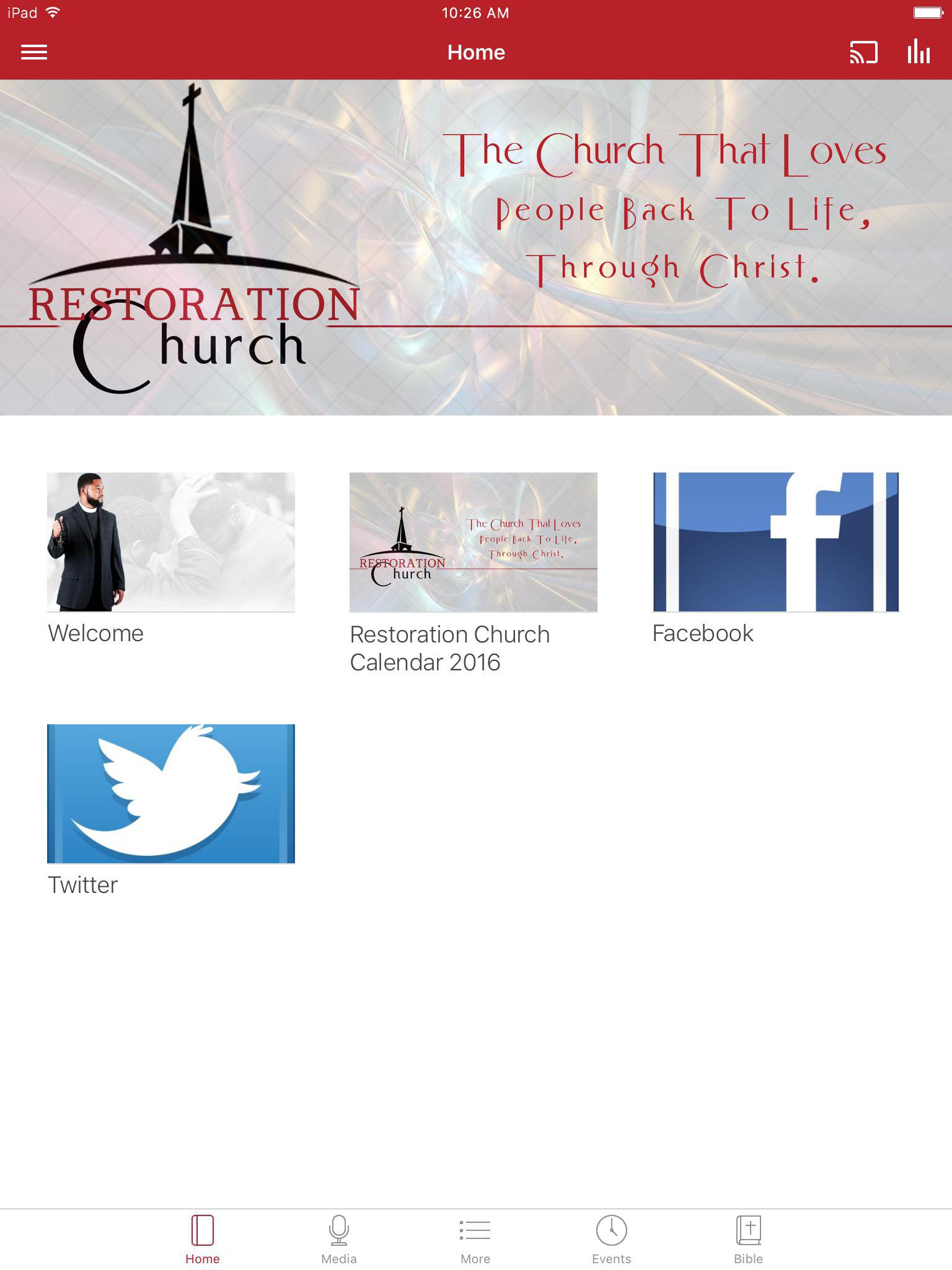952x1270 pixels.
Task: Select the Home tab
Action: (203, 1239)
